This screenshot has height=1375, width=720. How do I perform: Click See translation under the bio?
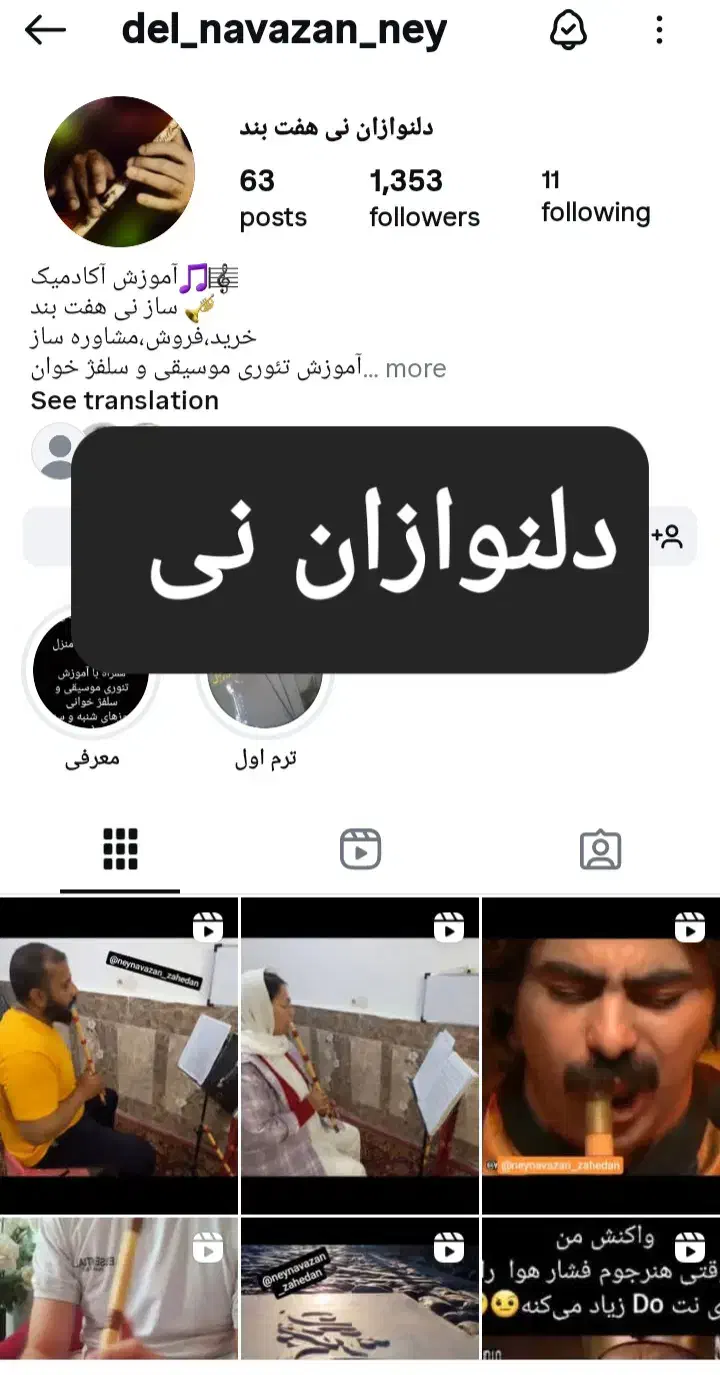click(122, 401)
